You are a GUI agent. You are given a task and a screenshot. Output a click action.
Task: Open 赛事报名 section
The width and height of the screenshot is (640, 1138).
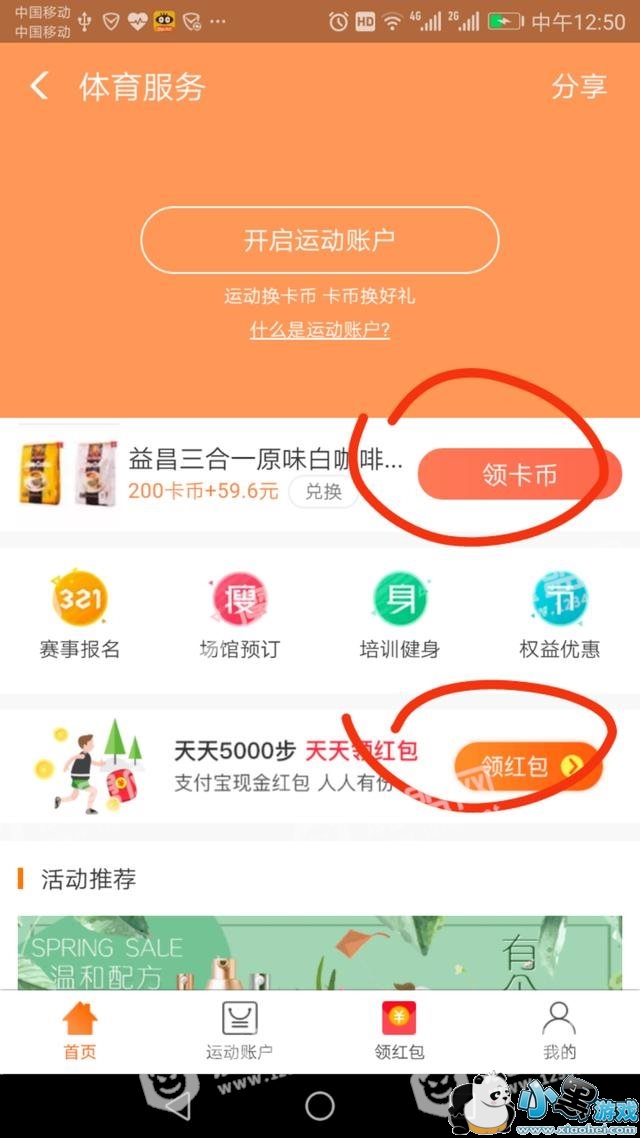coord(80,615)
